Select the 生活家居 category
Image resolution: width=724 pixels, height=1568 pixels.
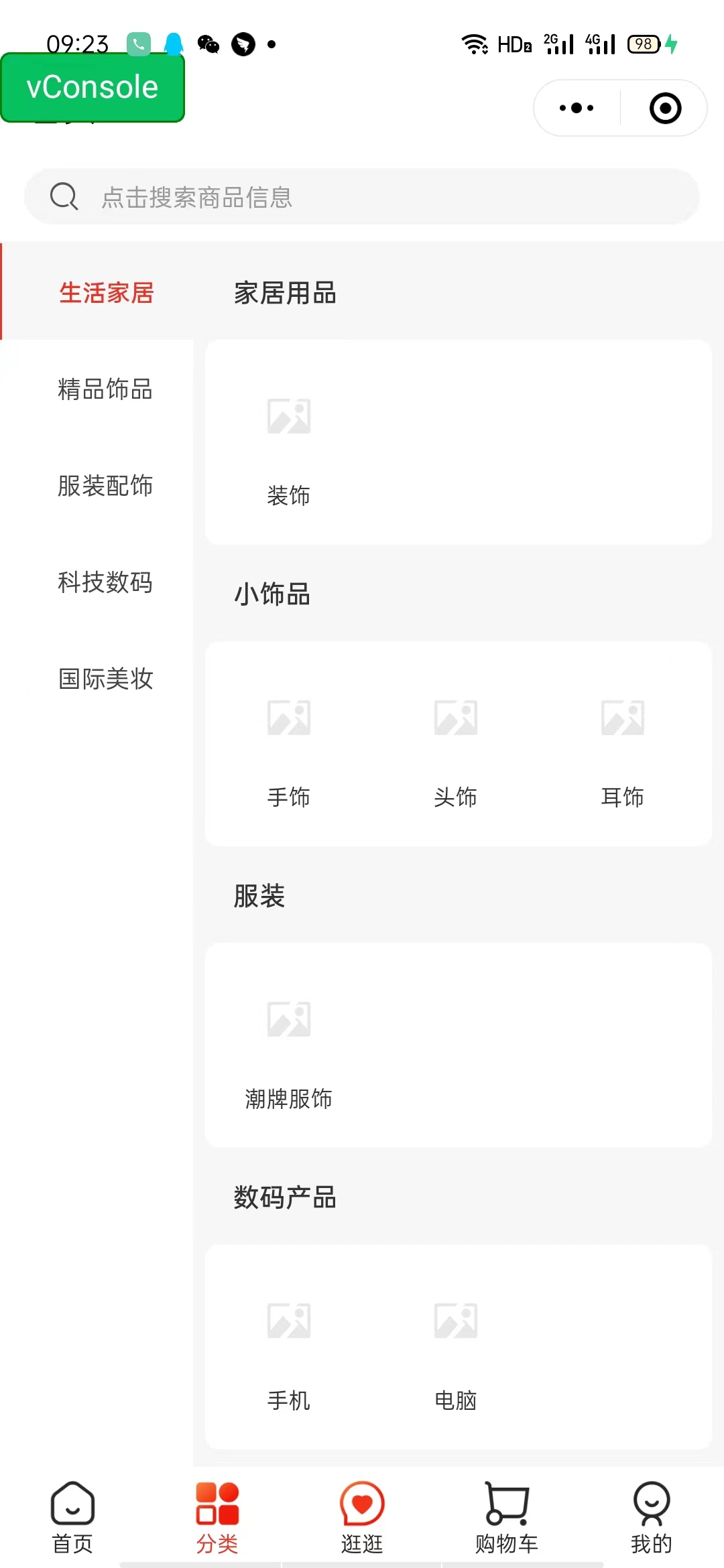click(106, 293)
